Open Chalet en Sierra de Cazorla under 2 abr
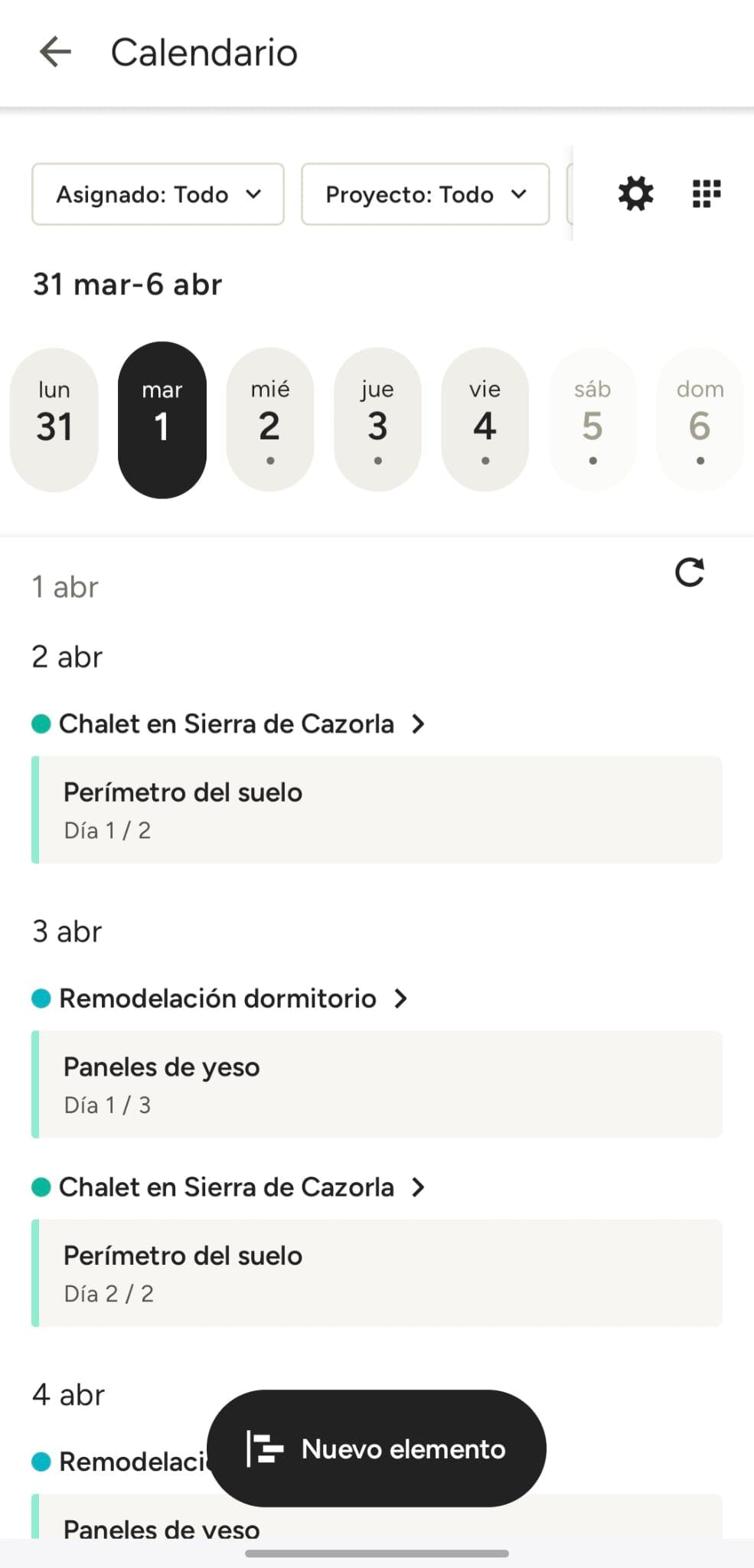The height and width of the screenshot is (1568, 754). [x=227, y=724]
